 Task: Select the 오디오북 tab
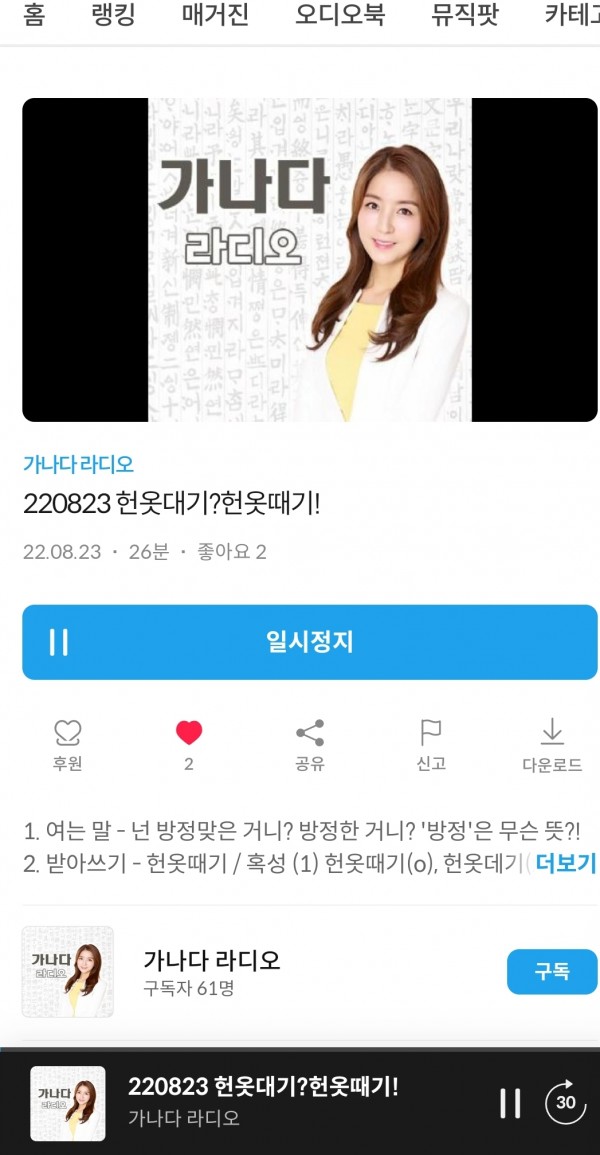tap(339, 16)
